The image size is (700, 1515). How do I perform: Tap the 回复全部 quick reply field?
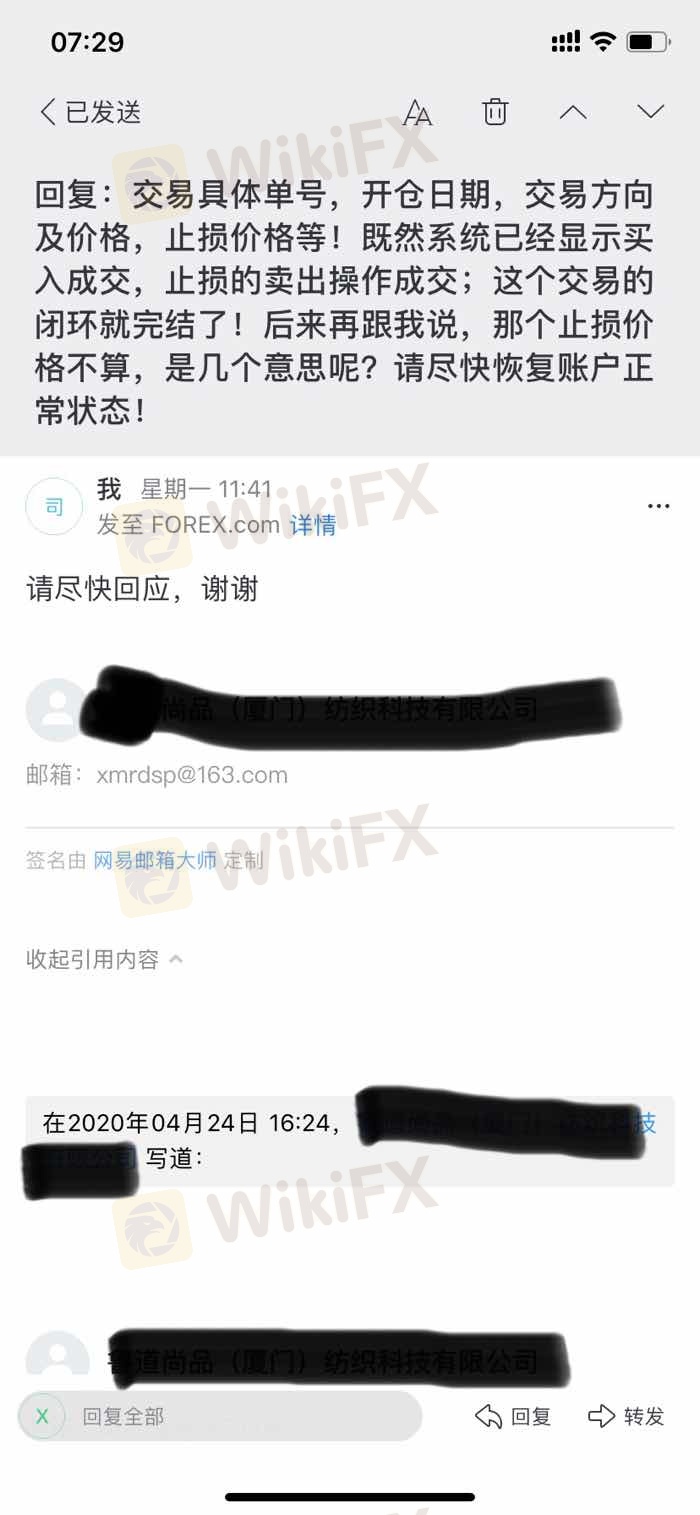click(x=220, y=1416)
